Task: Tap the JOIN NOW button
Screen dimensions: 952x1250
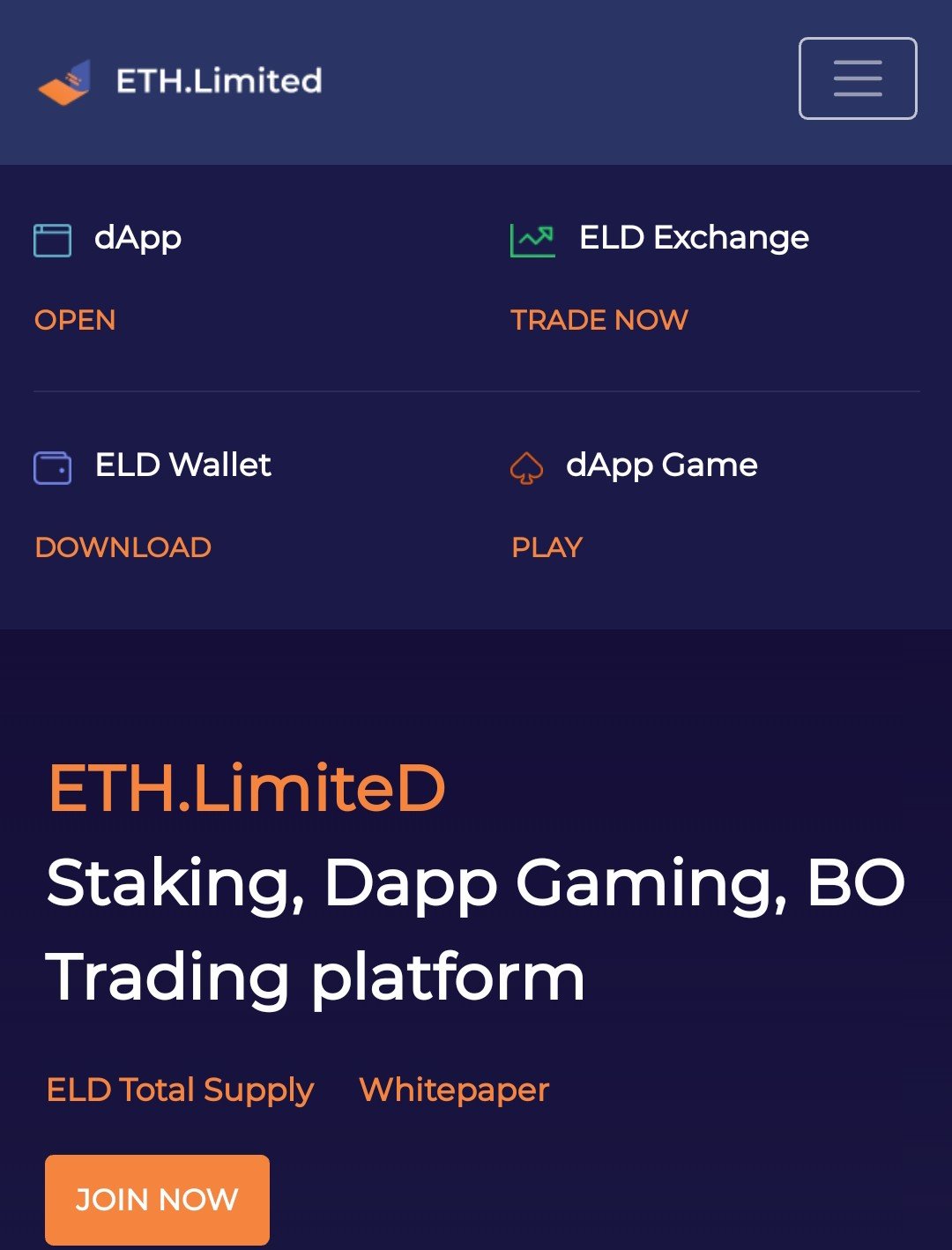Action: pos(157,1199)
